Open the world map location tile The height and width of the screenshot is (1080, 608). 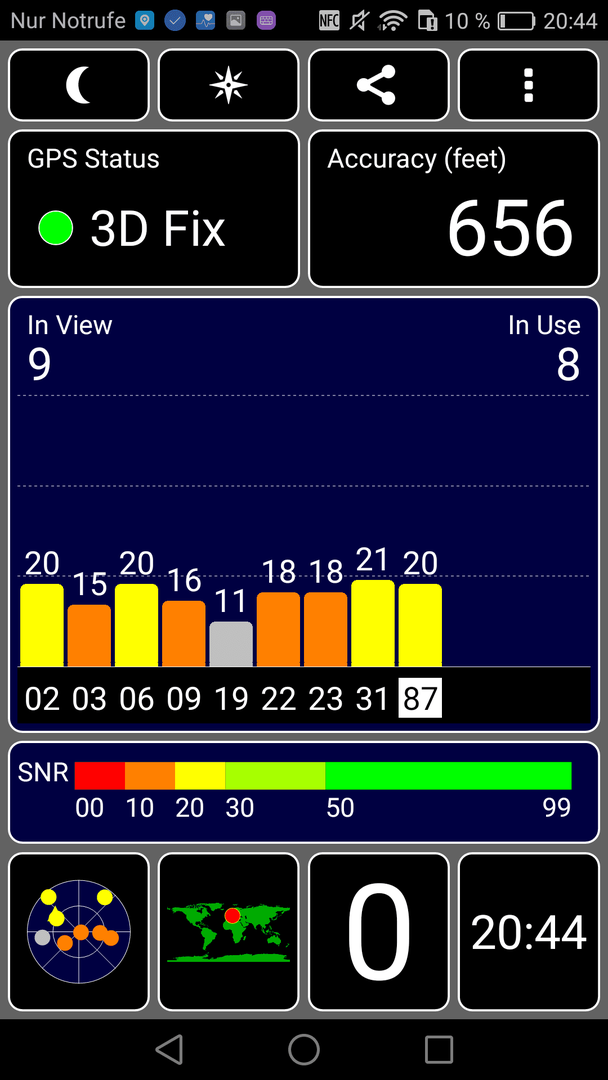pos(229,932)
